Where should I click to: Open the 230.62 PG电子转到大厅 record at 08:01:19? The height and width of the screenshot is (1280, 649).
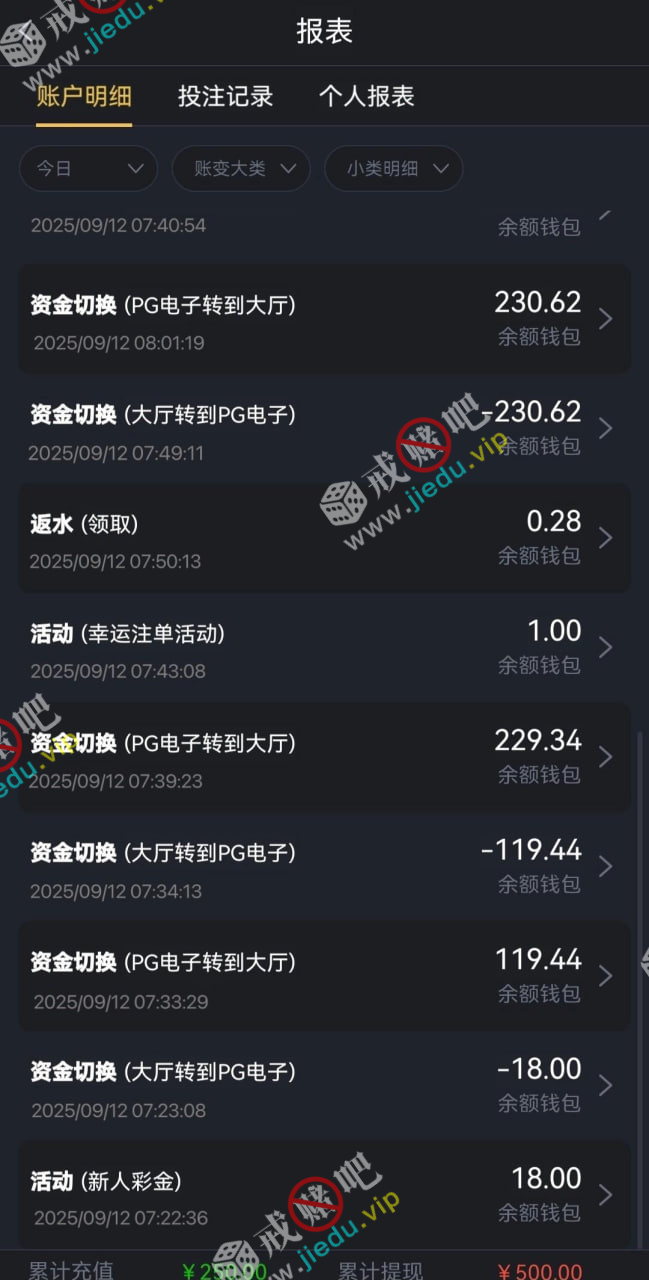324,319
